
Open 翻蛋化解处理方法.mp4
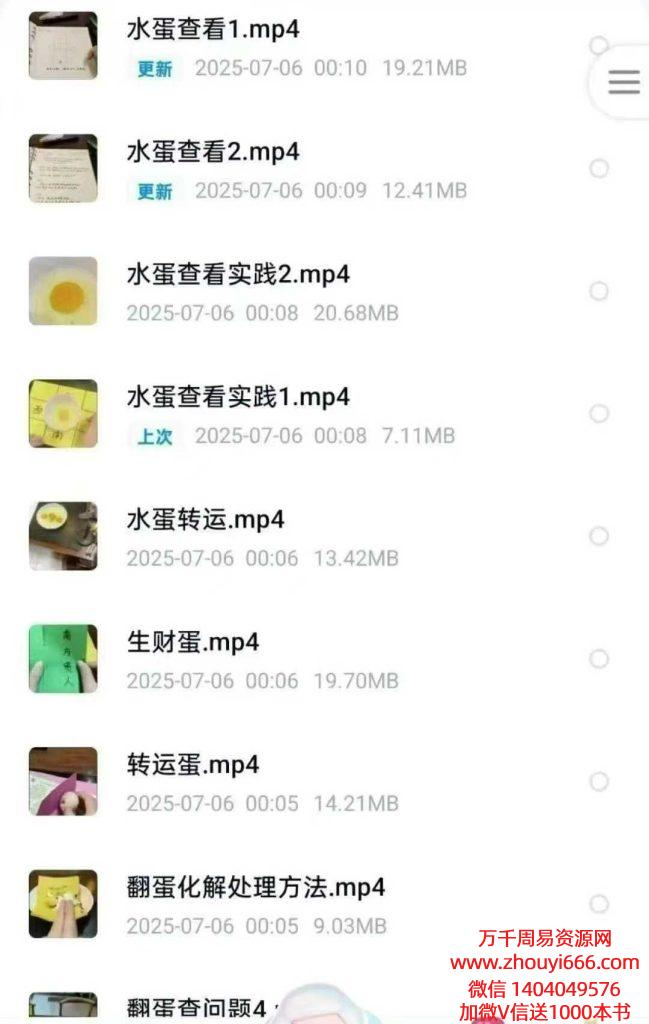[x=255, y=887]
